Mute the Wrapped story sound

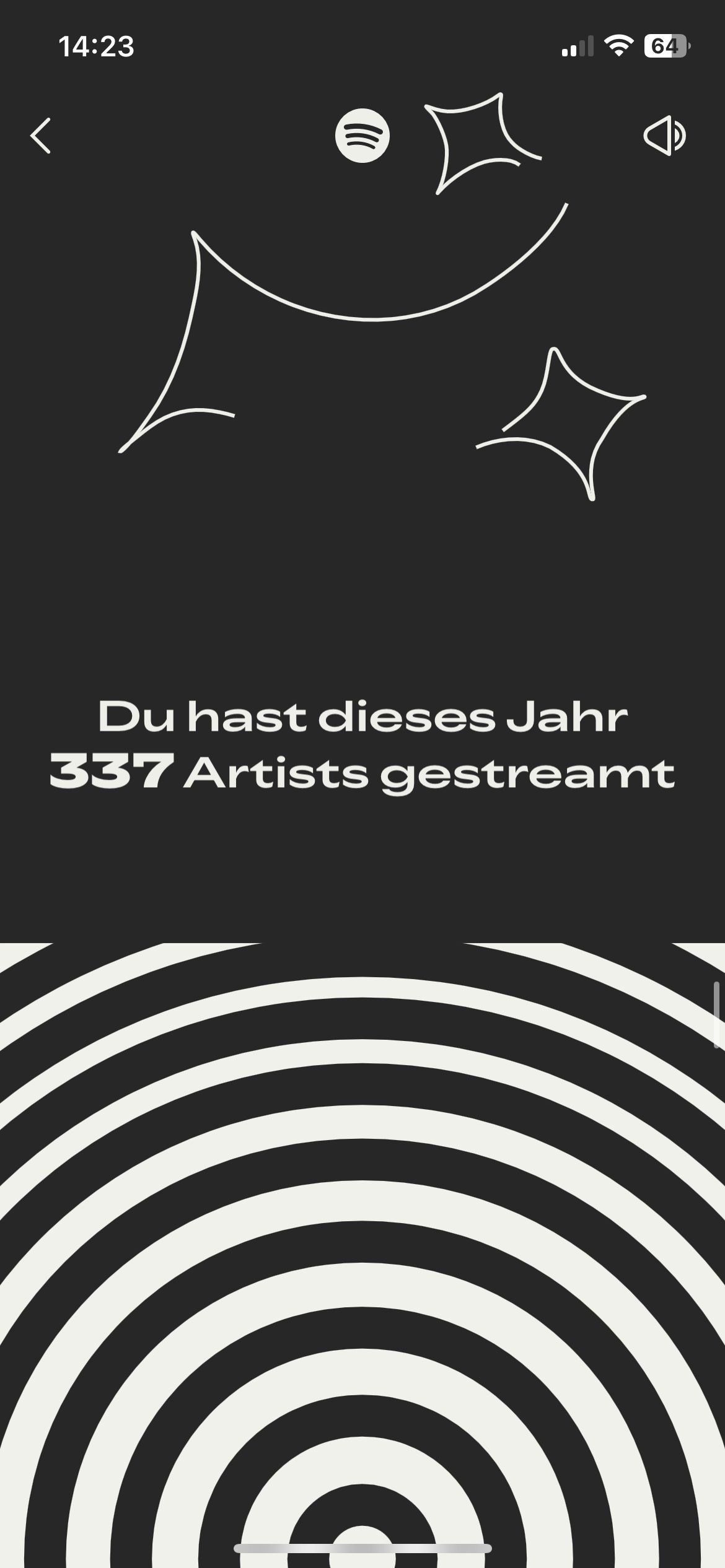[665, 136]
